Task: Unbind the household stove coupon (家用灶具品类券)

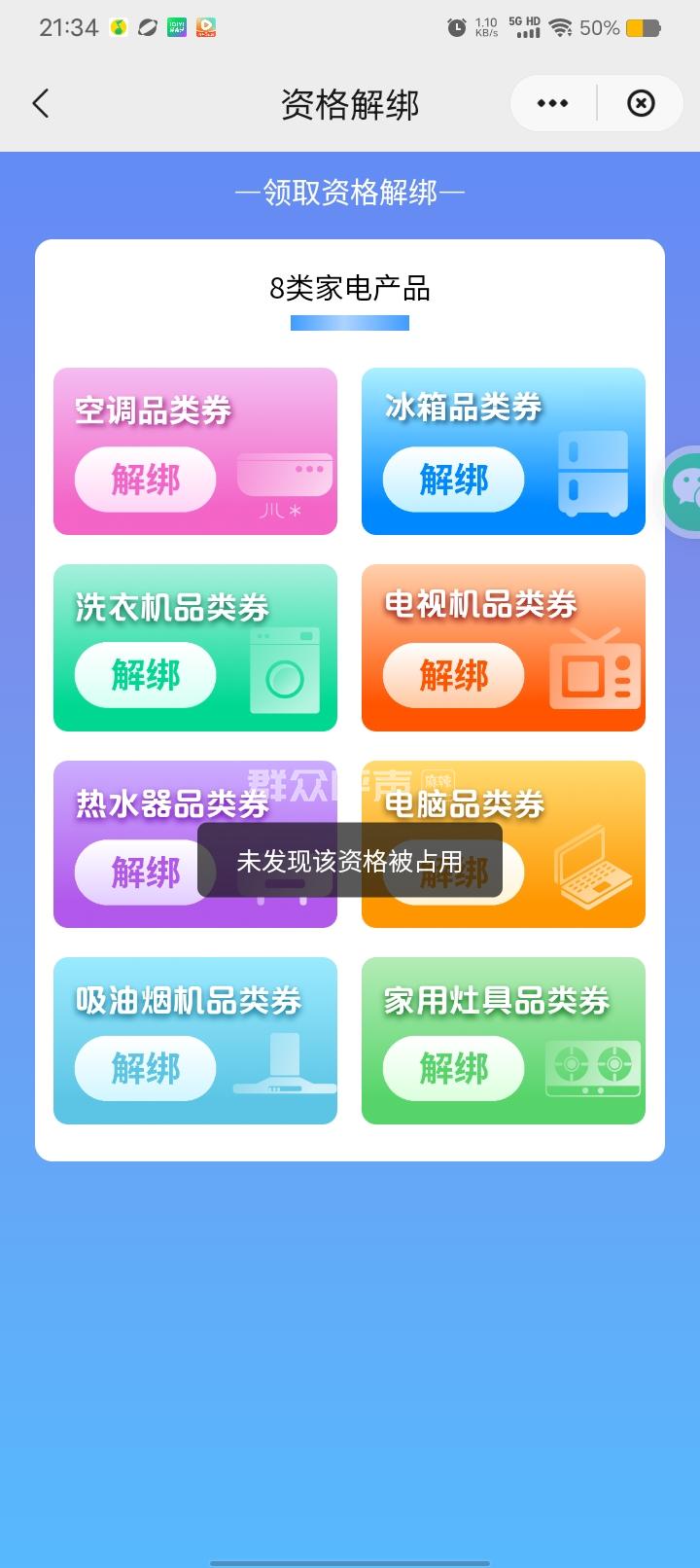Action: pos(453,1068)
